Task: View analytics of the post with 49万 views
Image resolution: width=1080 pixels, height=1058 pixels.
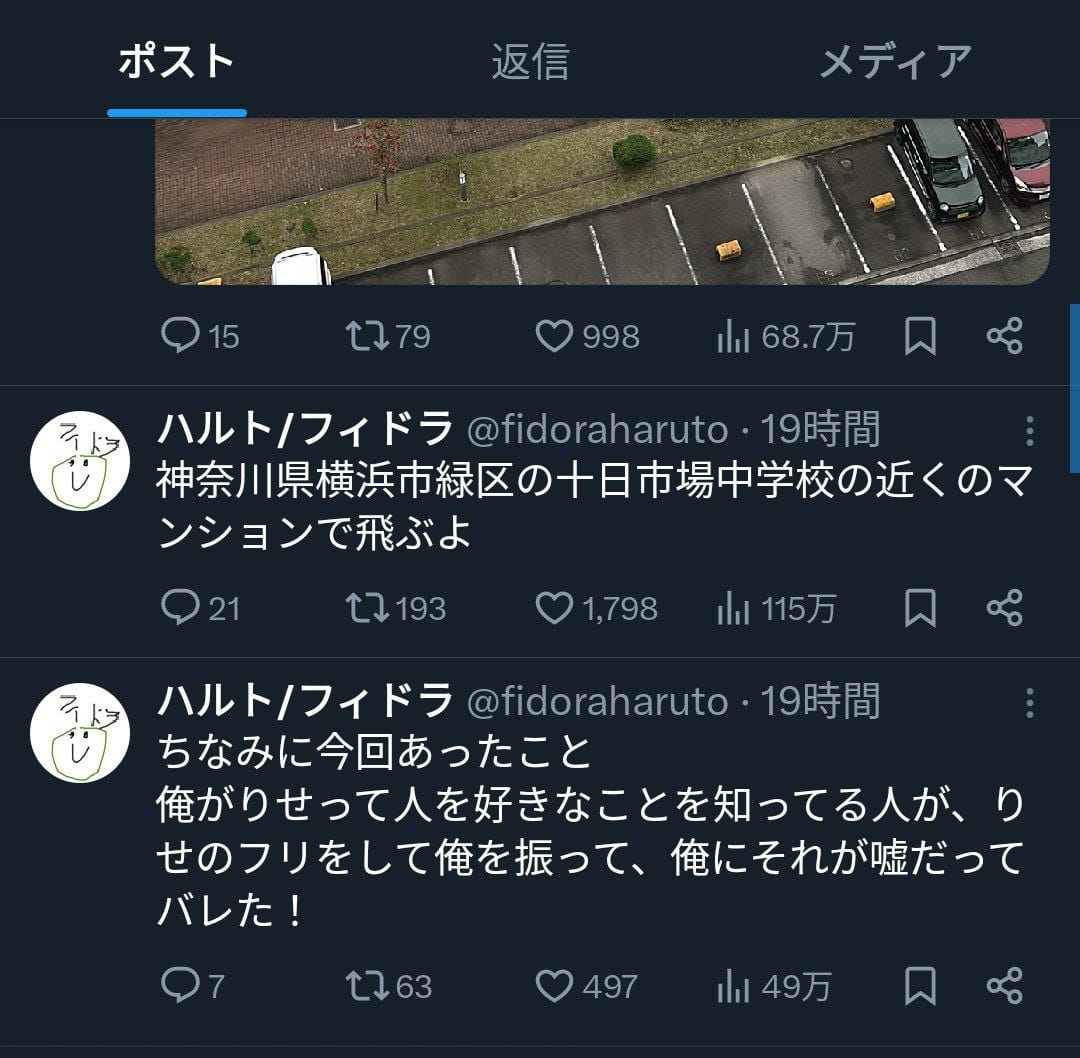Action: 733,987
